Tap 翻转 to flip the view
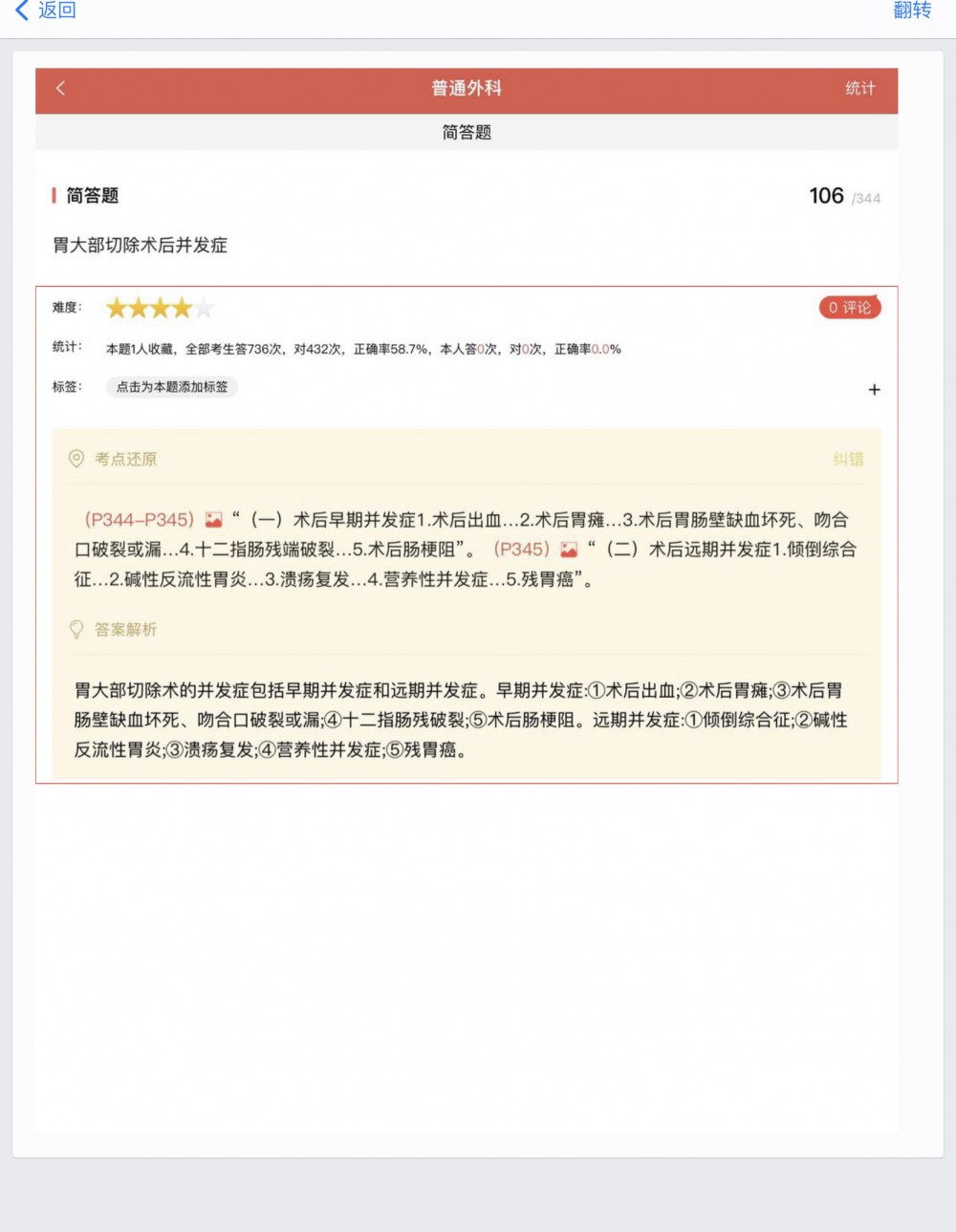 tap(911, 11)
